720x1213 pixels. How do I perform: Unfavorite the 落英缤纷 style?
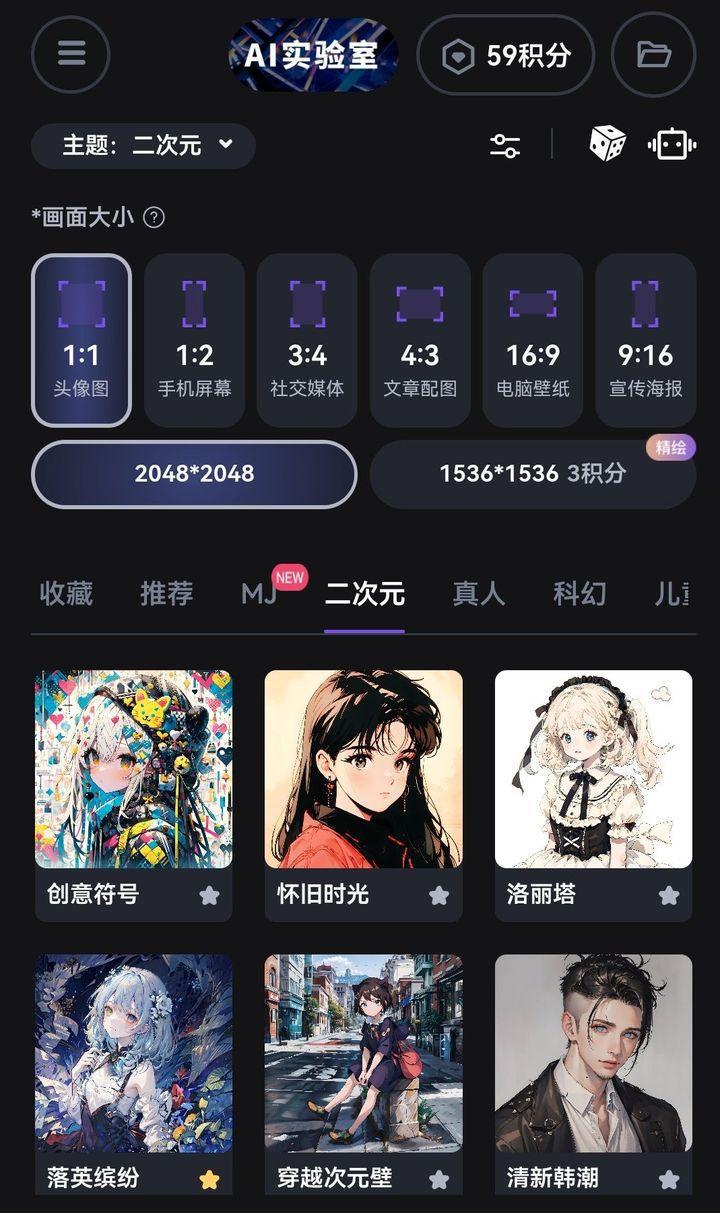[209, 1179]
